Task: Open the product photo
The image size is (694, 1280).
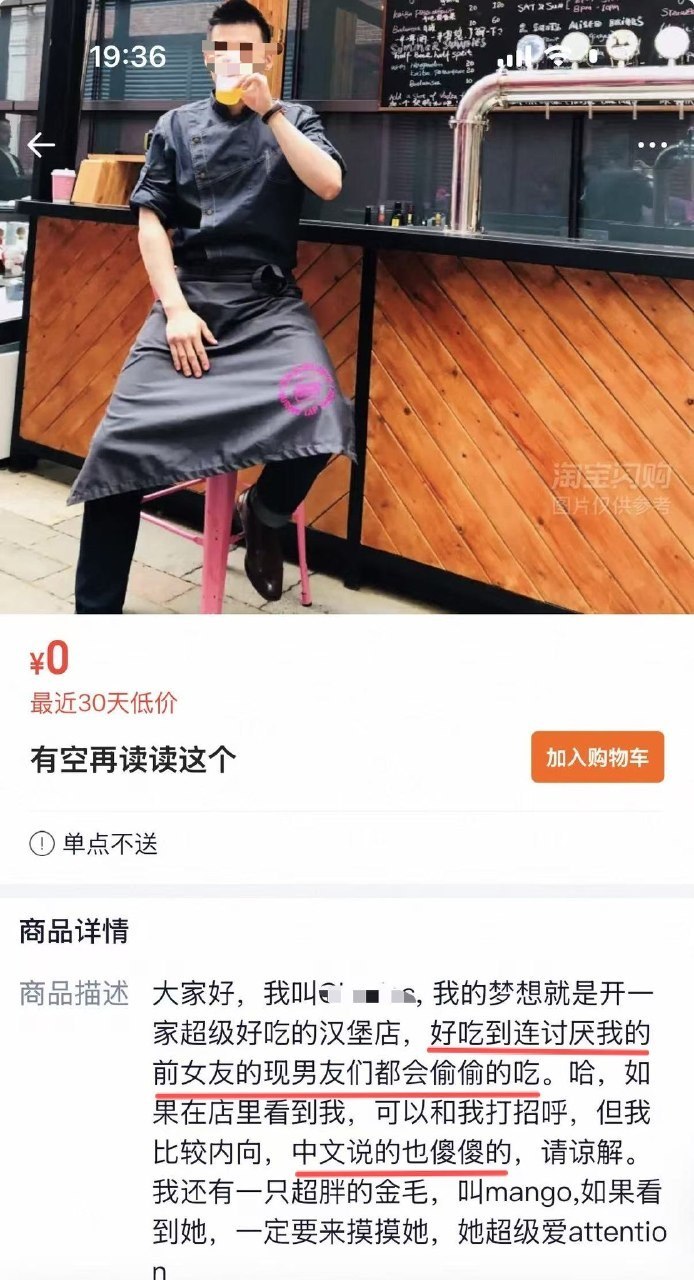Action: coord(347,306)
